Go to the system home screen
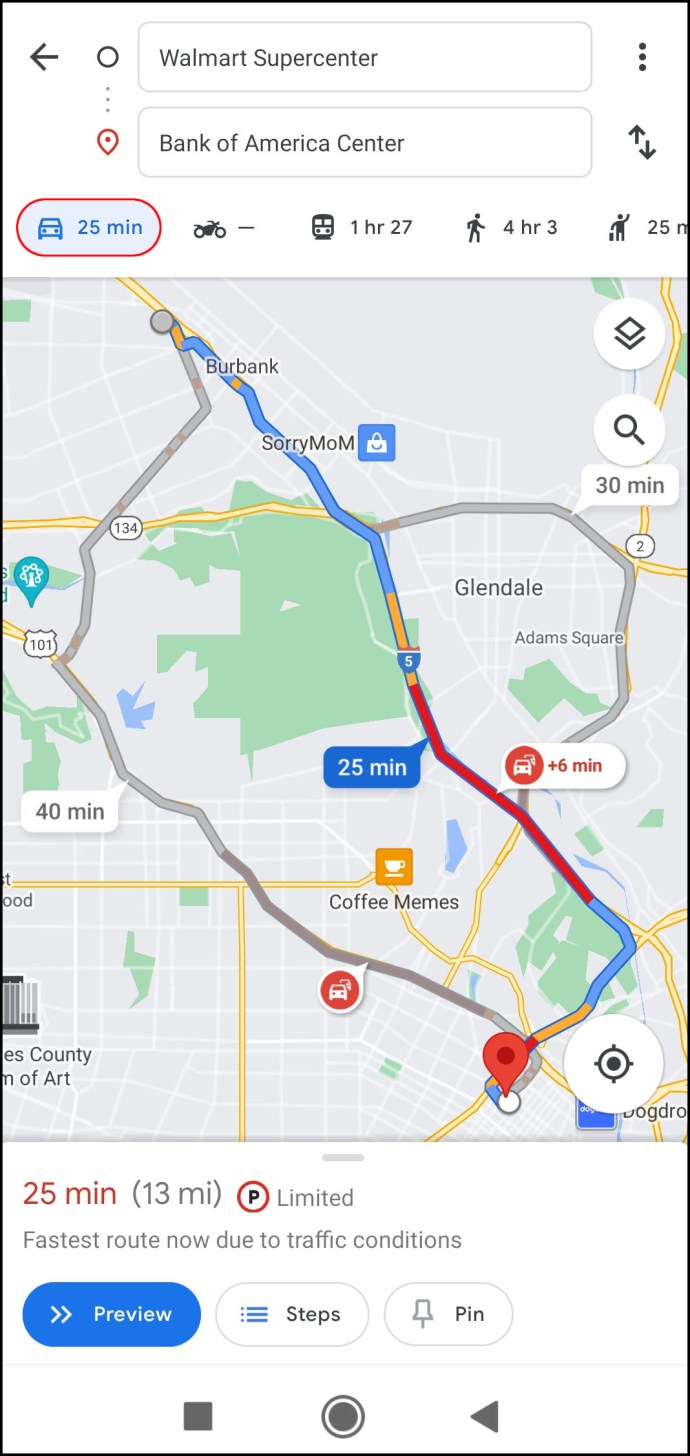Viewport: 690px width, 1456px height. (343, 1416)
